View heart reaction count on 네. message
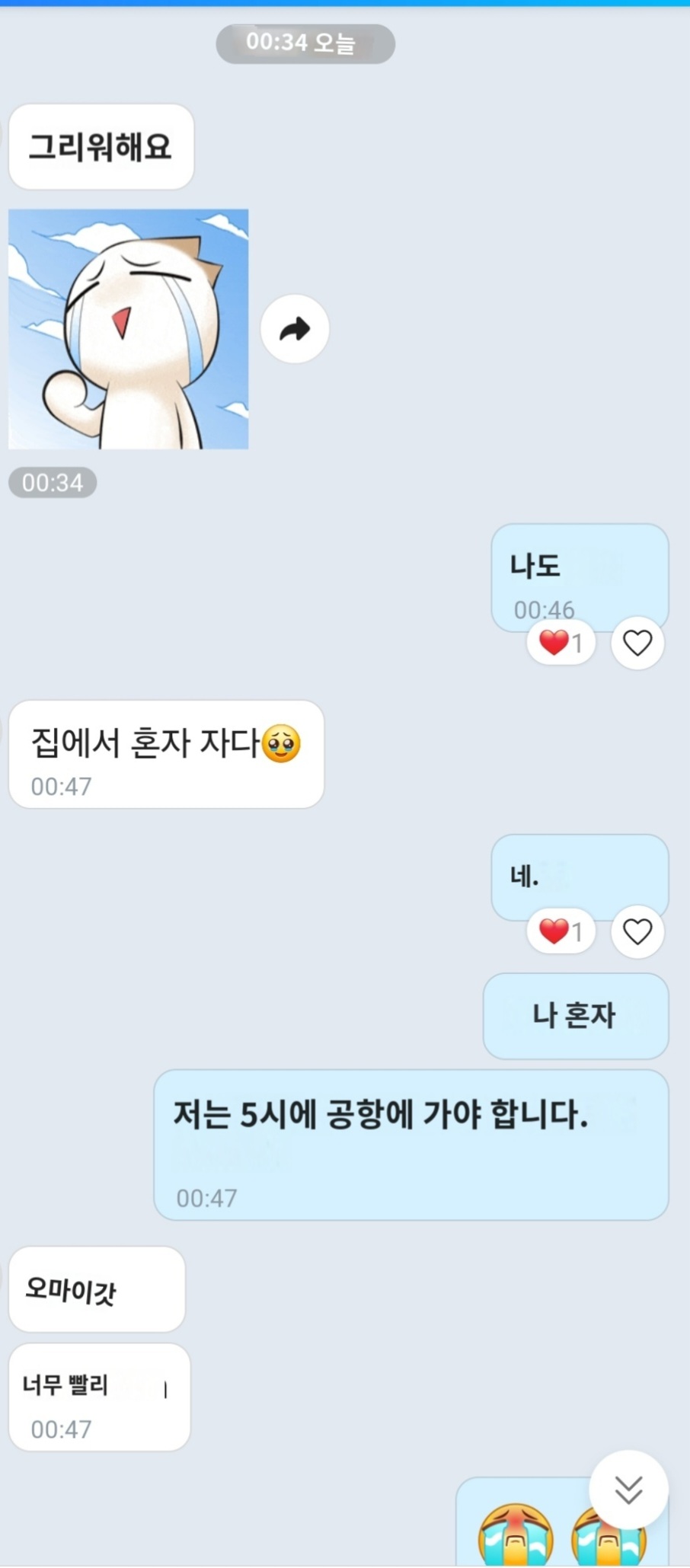 point(561,931)
